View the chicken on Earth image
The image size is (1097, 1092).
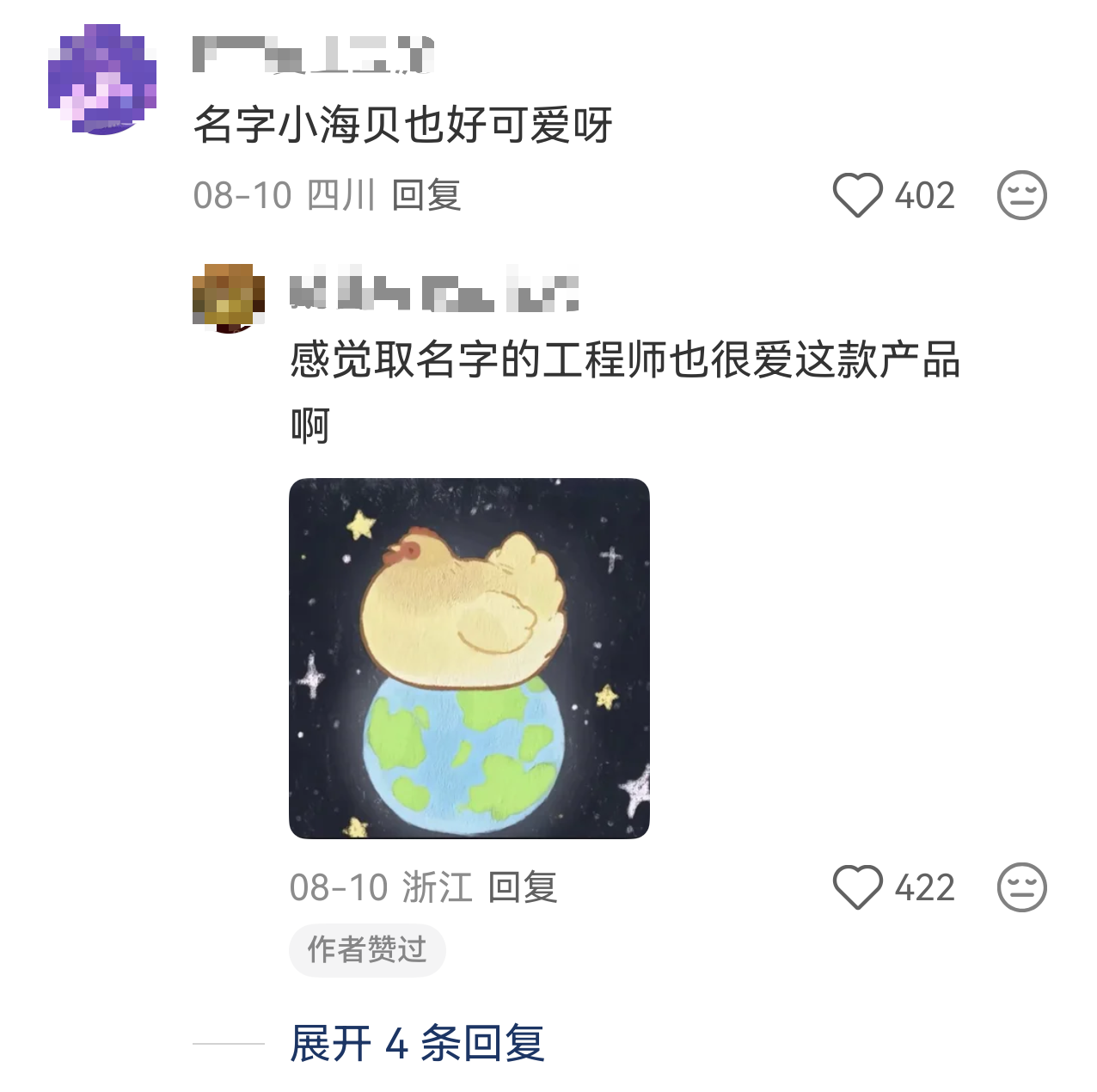click(469, 658)
